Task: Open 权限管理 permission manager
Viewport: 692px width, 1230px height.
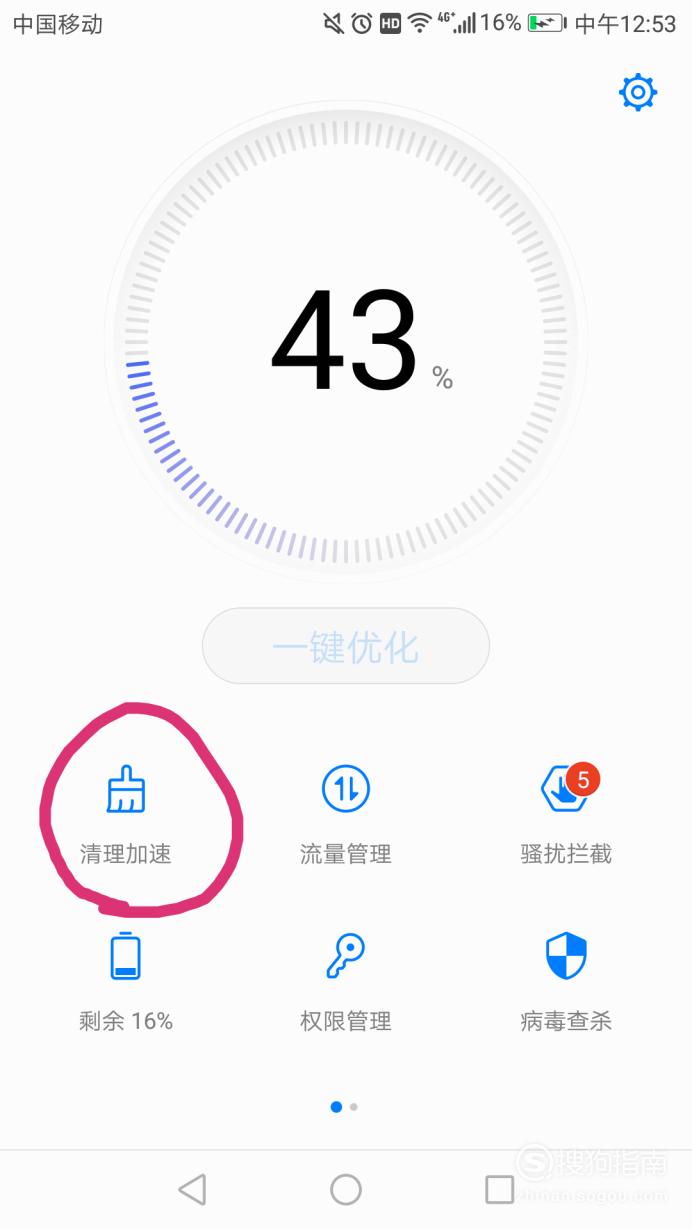Action: pyautogui.click(x=346, y=982)
